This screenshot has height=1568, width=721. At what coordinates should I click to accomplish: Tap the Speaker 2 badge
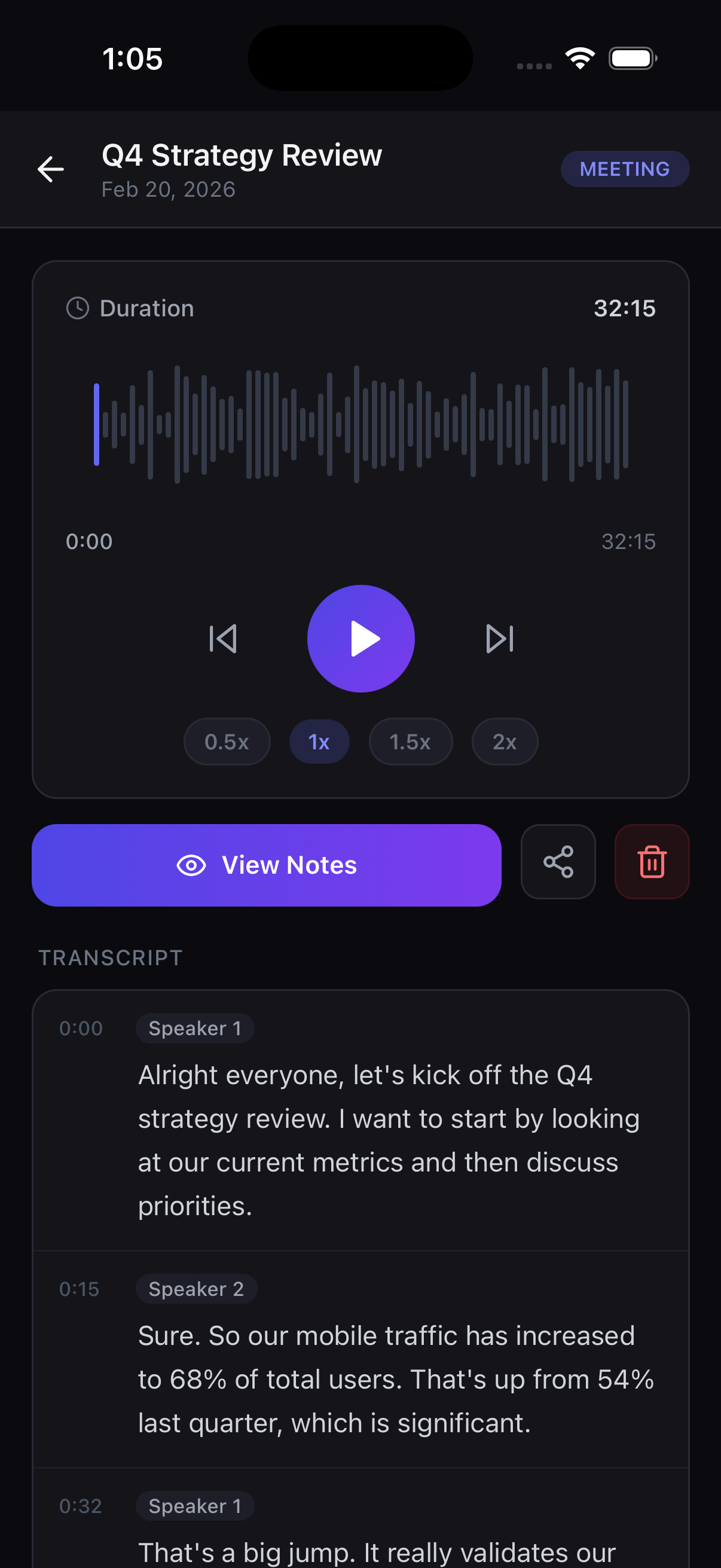[196, 1288]
